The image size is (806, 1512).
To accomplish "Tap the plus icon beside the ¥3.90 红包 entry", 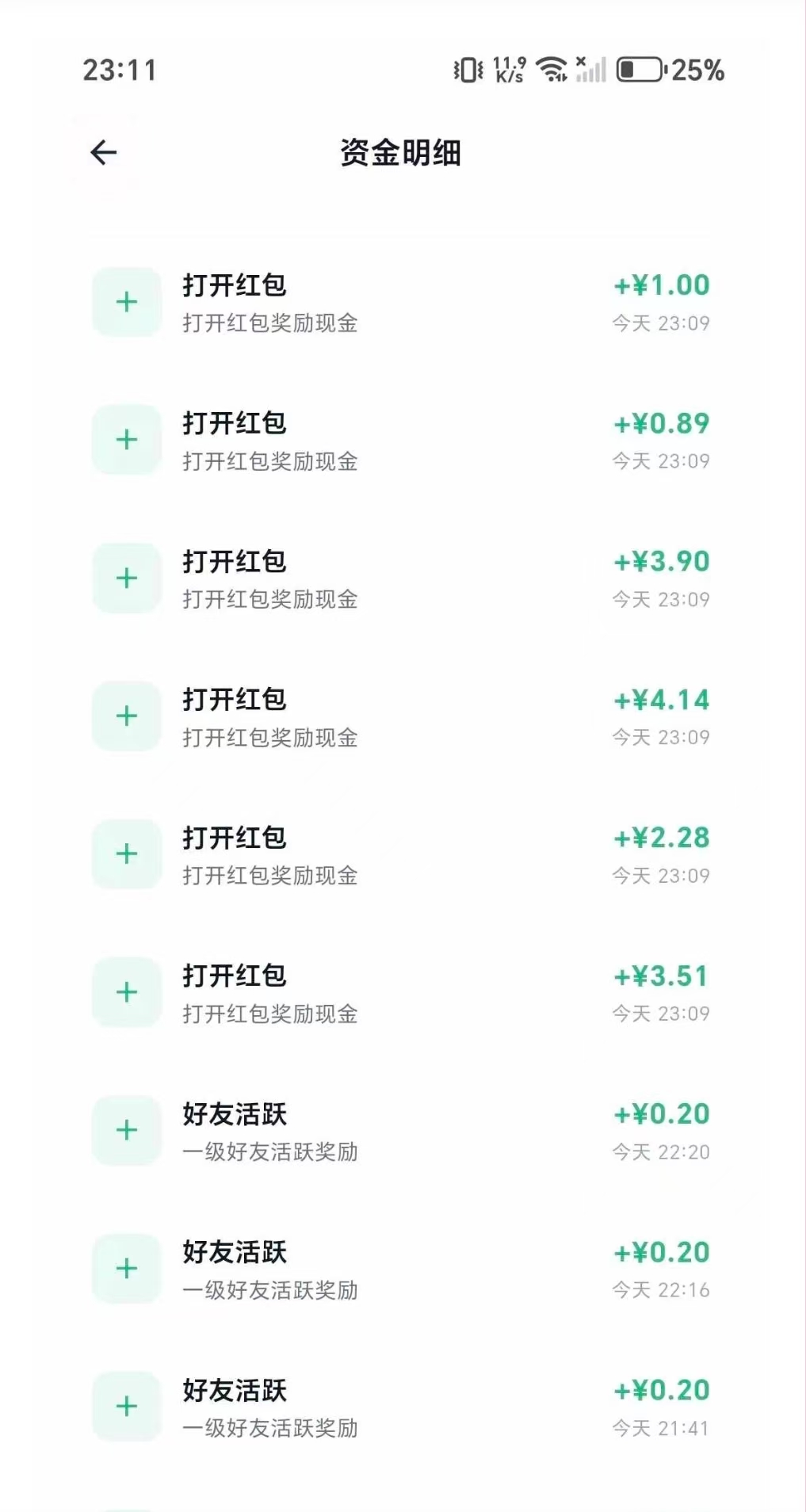I will [126, 578].
